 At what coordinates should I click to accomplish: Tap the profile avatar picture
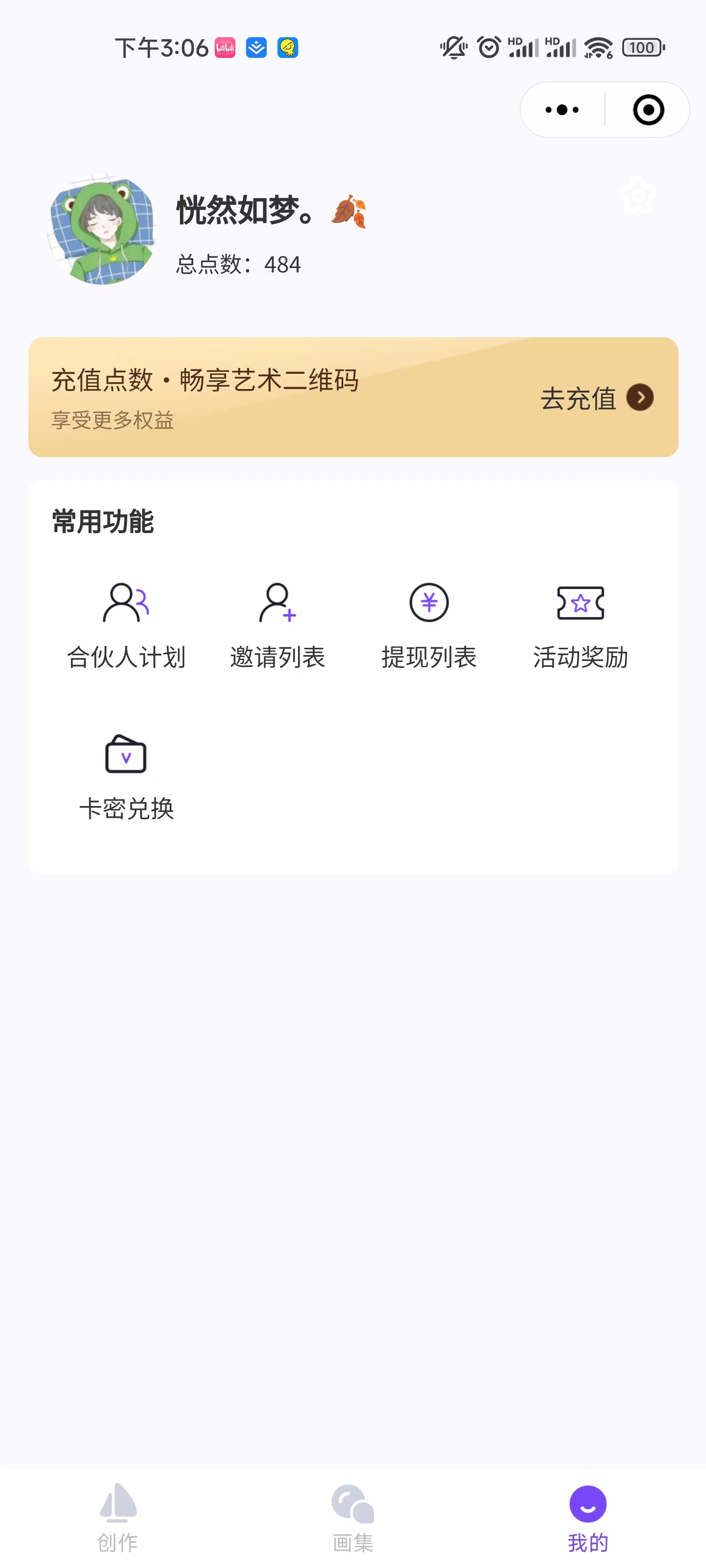(102, 229)
